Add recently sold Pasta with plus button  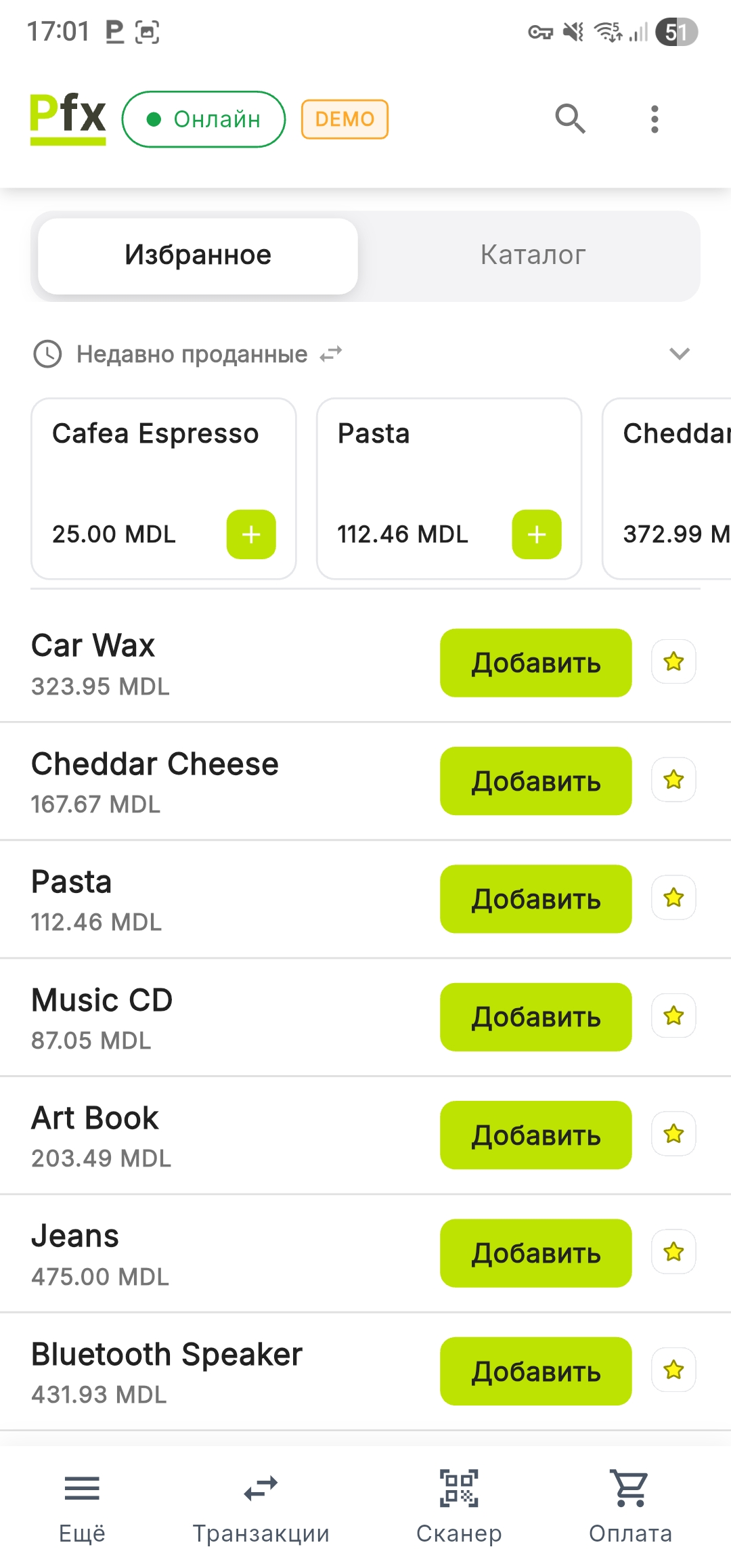click(x=537, y=534)
